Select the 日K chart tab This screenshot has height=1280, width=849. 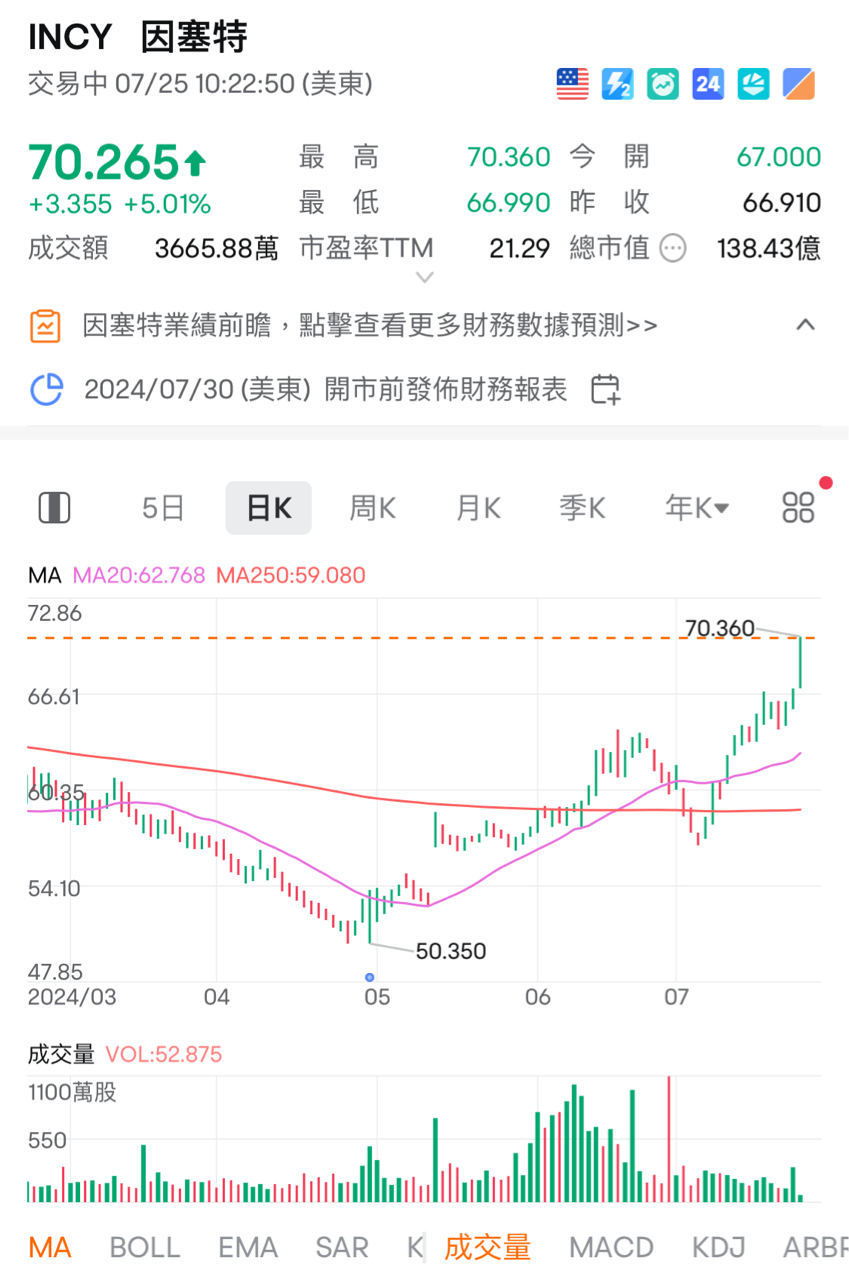268,508
